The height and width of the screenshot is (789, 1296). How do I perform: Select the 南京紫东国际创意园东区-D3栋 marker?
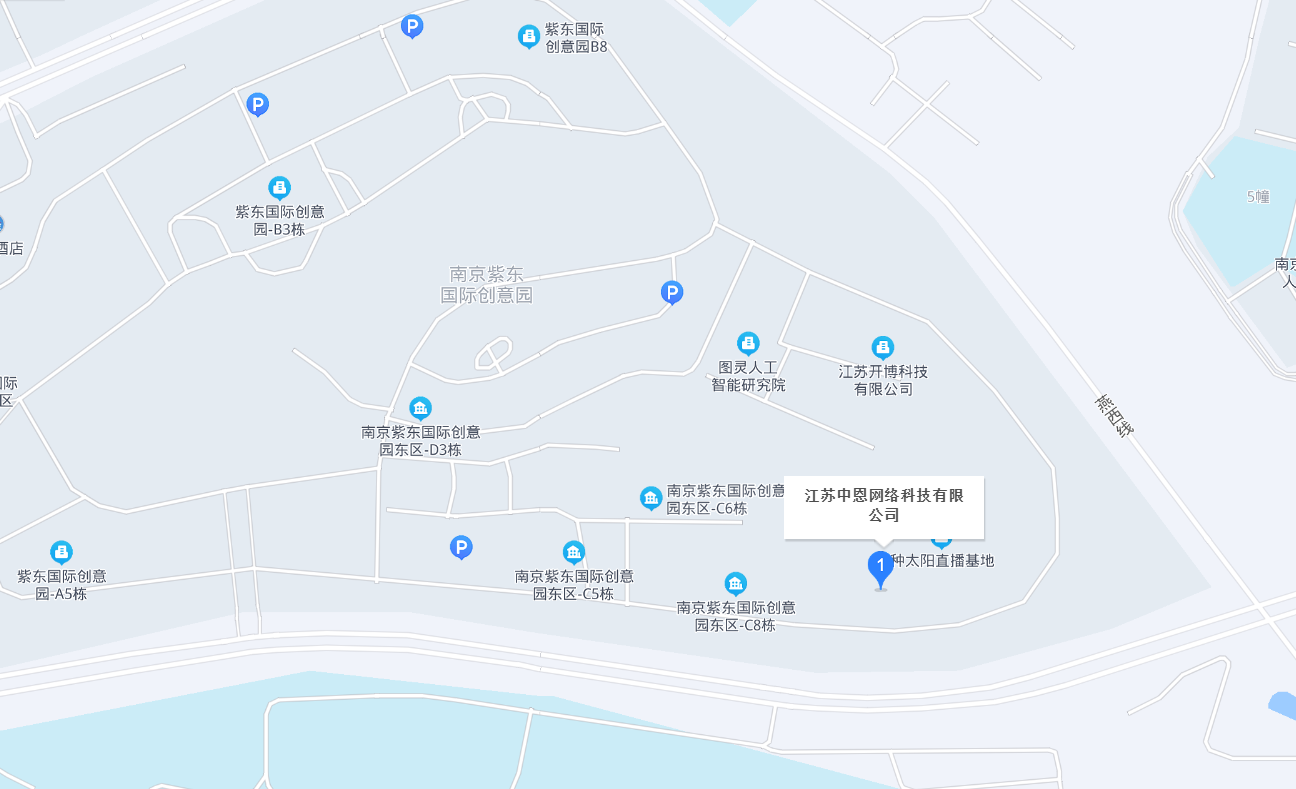coord(421,408)
